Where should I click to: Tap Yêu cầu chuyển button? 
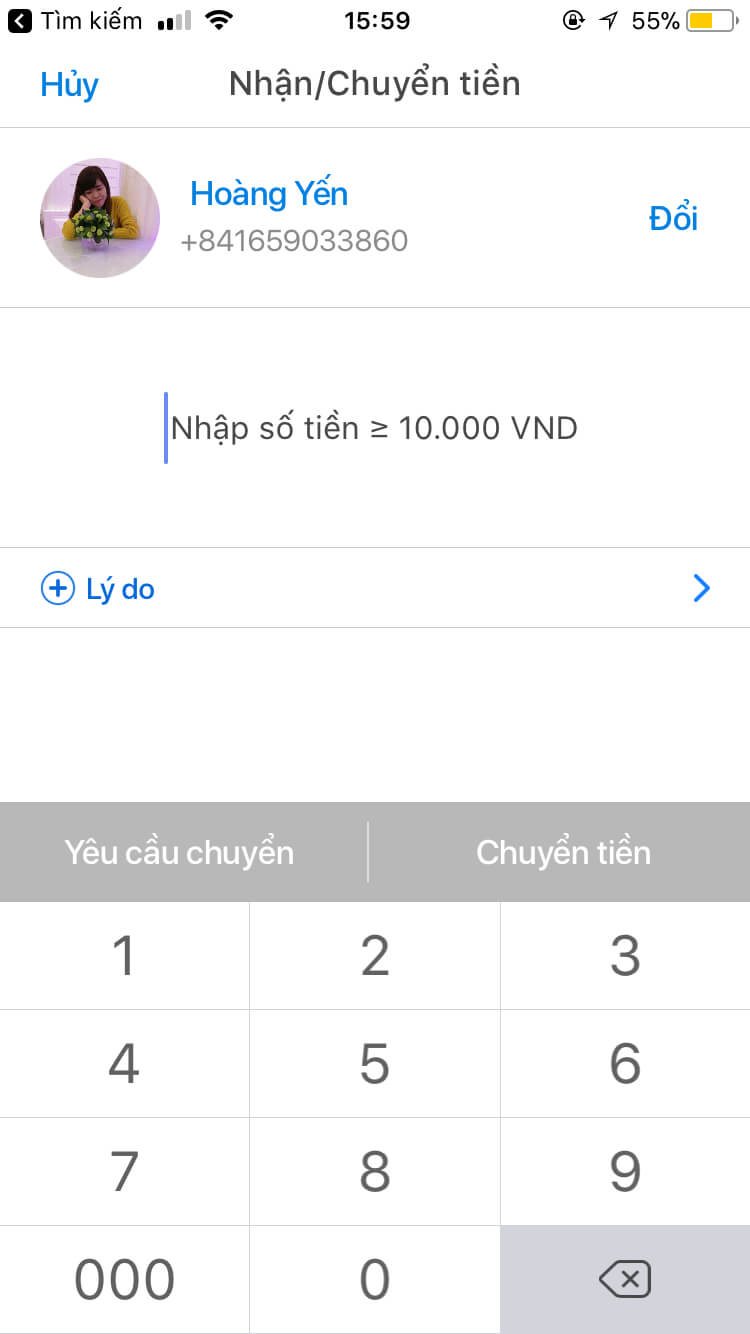(x=180, y=852)
